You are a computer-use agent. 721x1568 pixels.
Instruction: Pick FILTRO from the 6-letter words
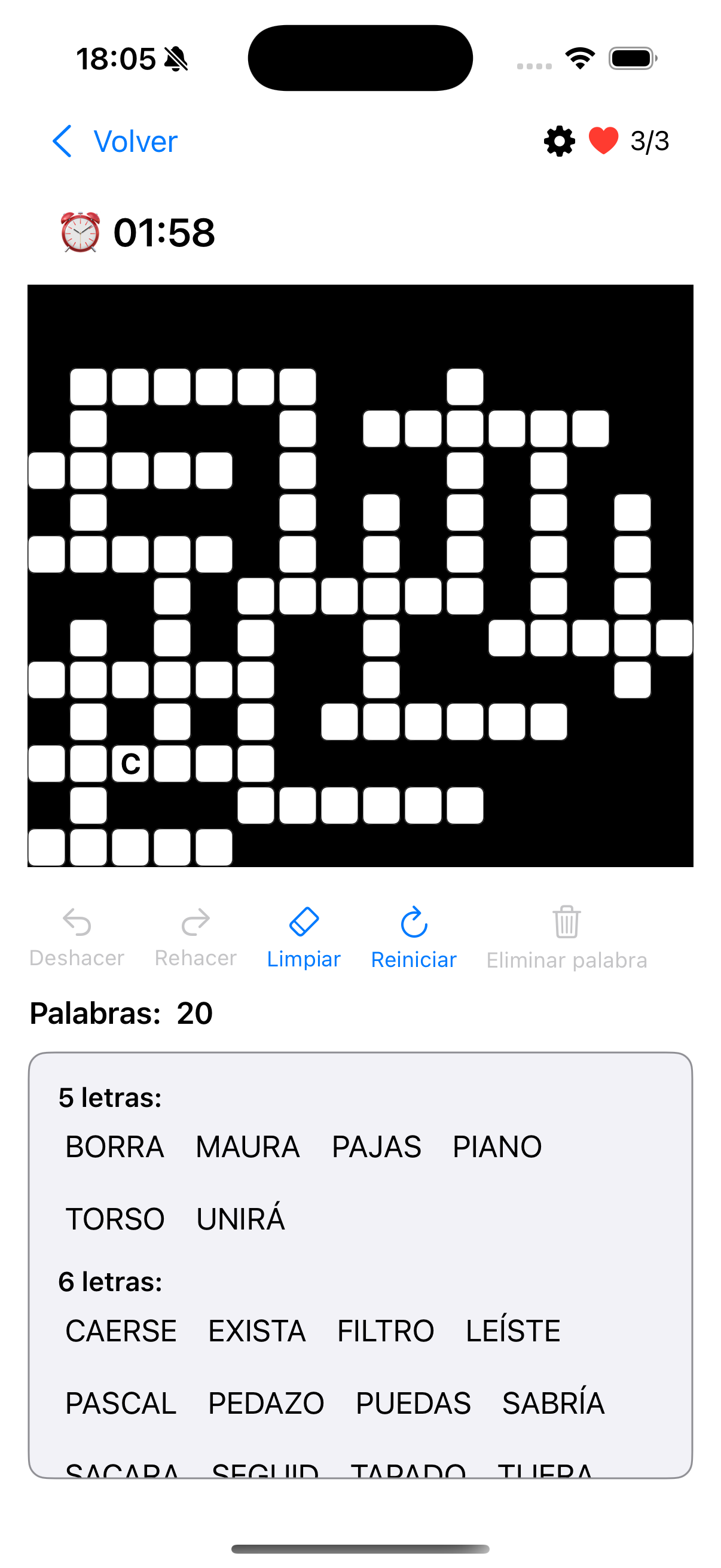click(x=386, y=1331)
